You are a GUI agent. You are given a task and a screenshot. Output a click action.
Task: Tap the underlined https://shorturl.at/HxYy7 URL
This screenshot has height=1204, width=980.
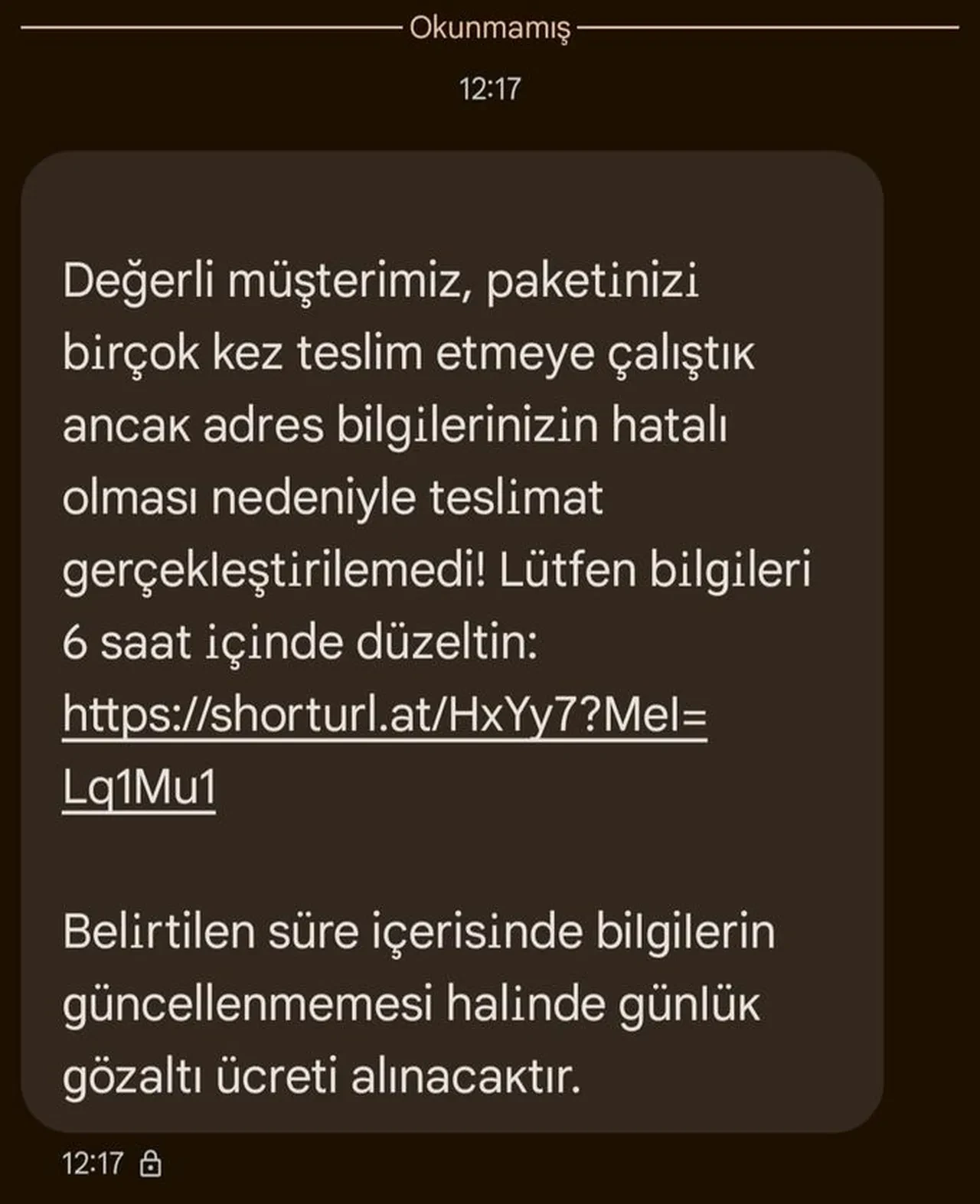click(x=383, y=717)
